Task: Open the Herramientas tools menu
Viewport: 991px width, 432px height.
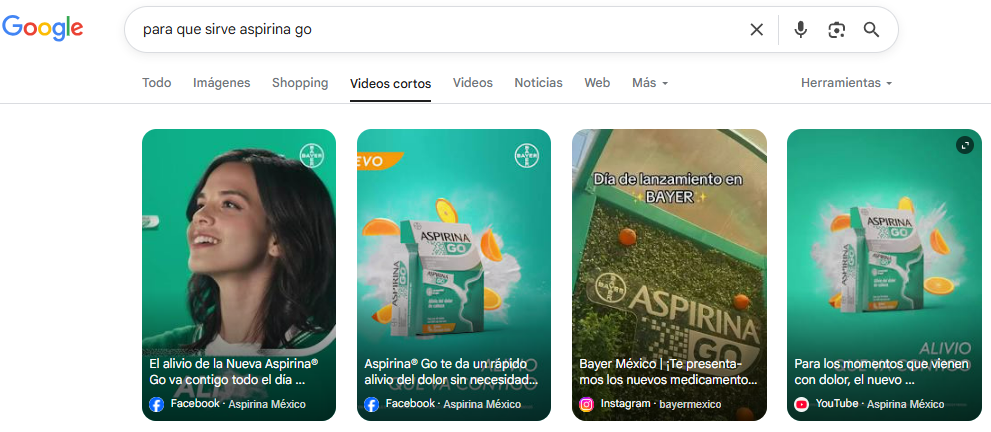Action: (x=846, y=83)
